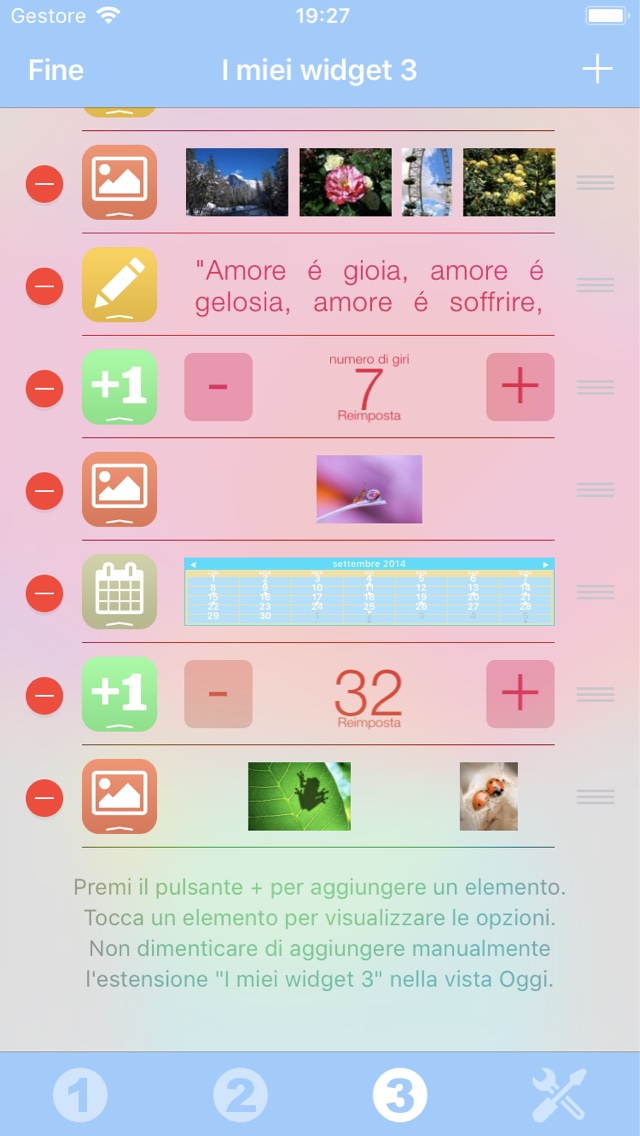
Task: Open the settembre 2014 calendar element
Action: pos(369,592)
